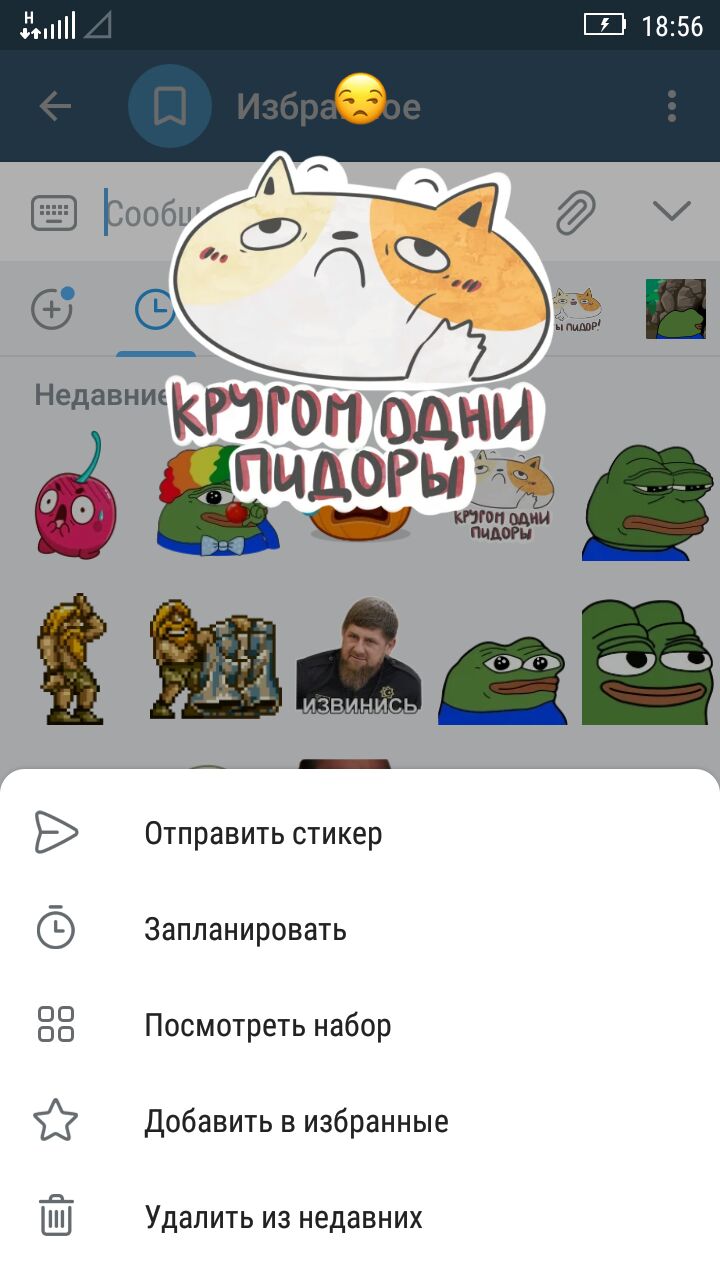The image size is (720, 1280).
Task: Tap Удалить из недавних
Action: [x=283, y=1217]
